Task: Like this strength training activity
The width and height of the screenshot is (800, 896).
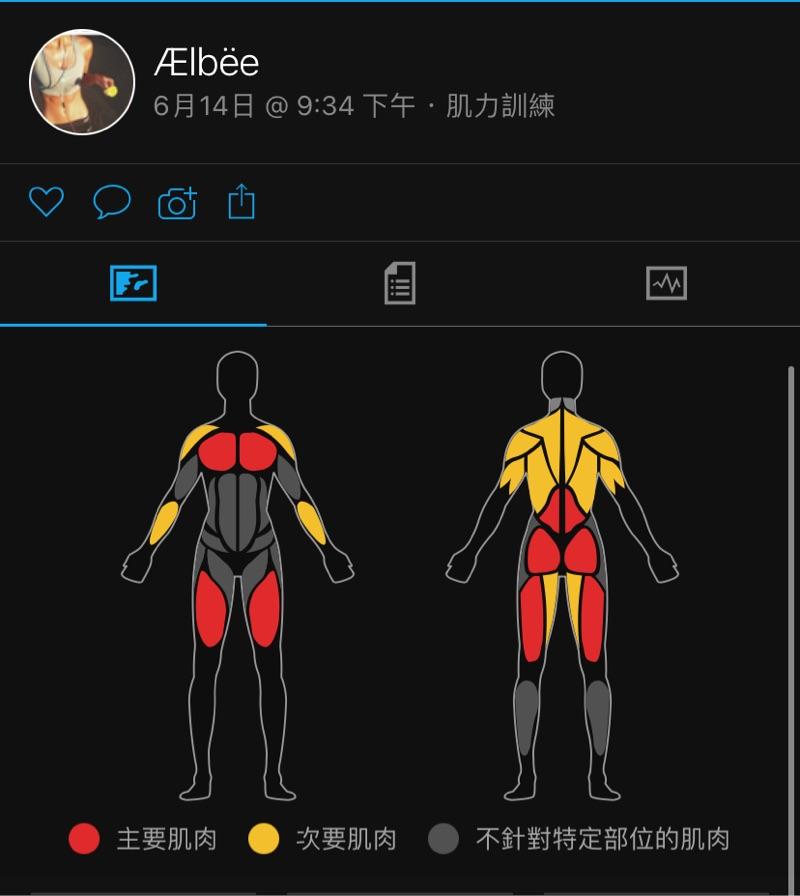Action: pos(46,202)
